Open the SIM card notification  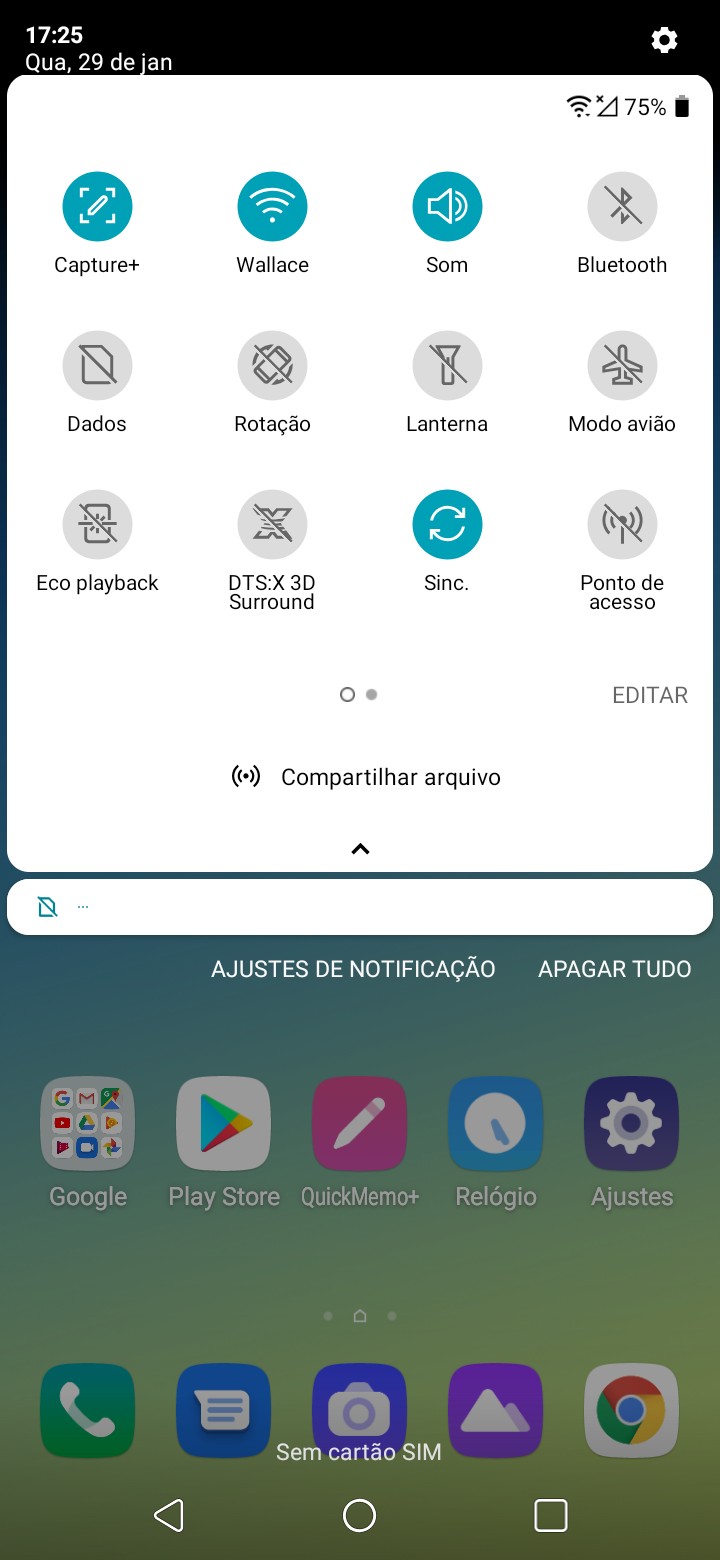pos(360,907)
